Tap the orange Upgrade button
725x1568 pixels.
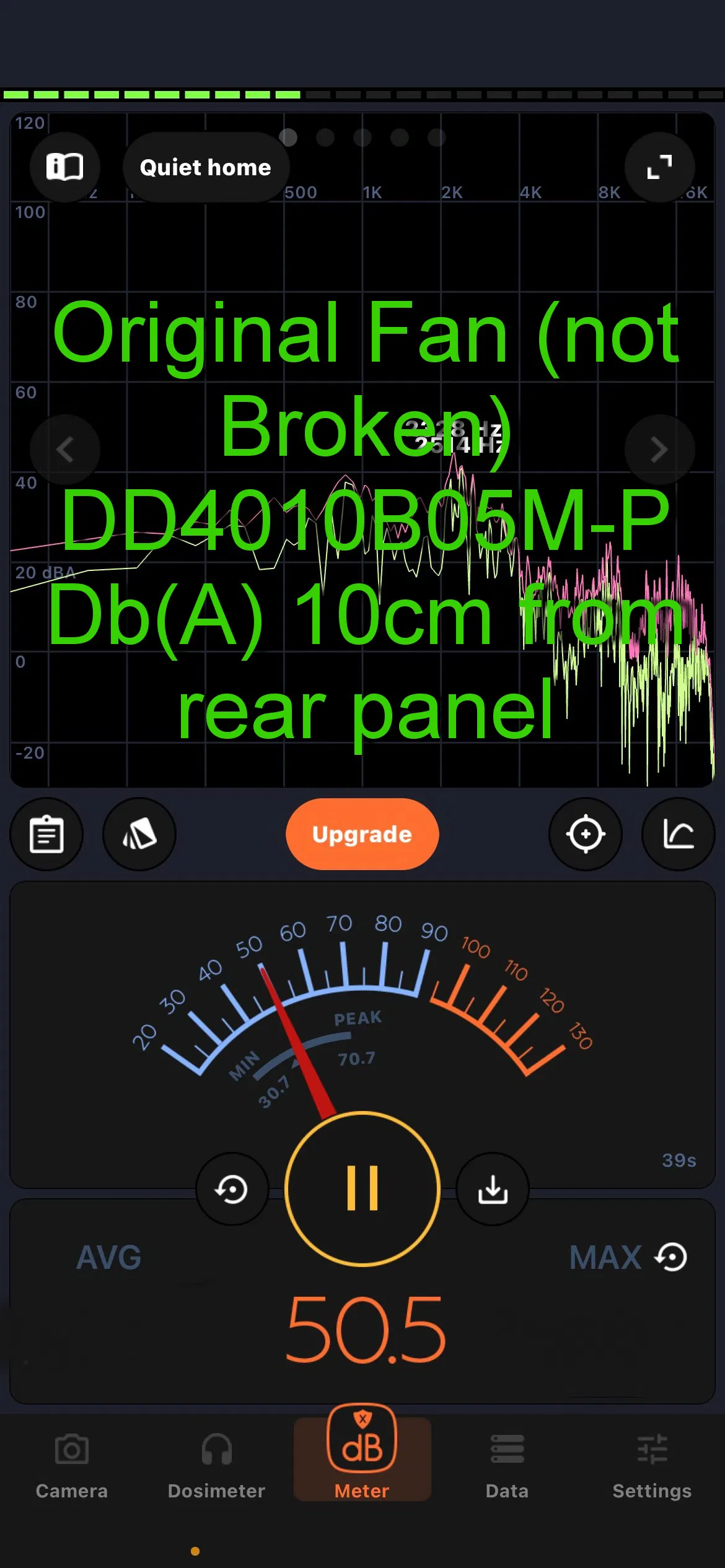[362, 834]
